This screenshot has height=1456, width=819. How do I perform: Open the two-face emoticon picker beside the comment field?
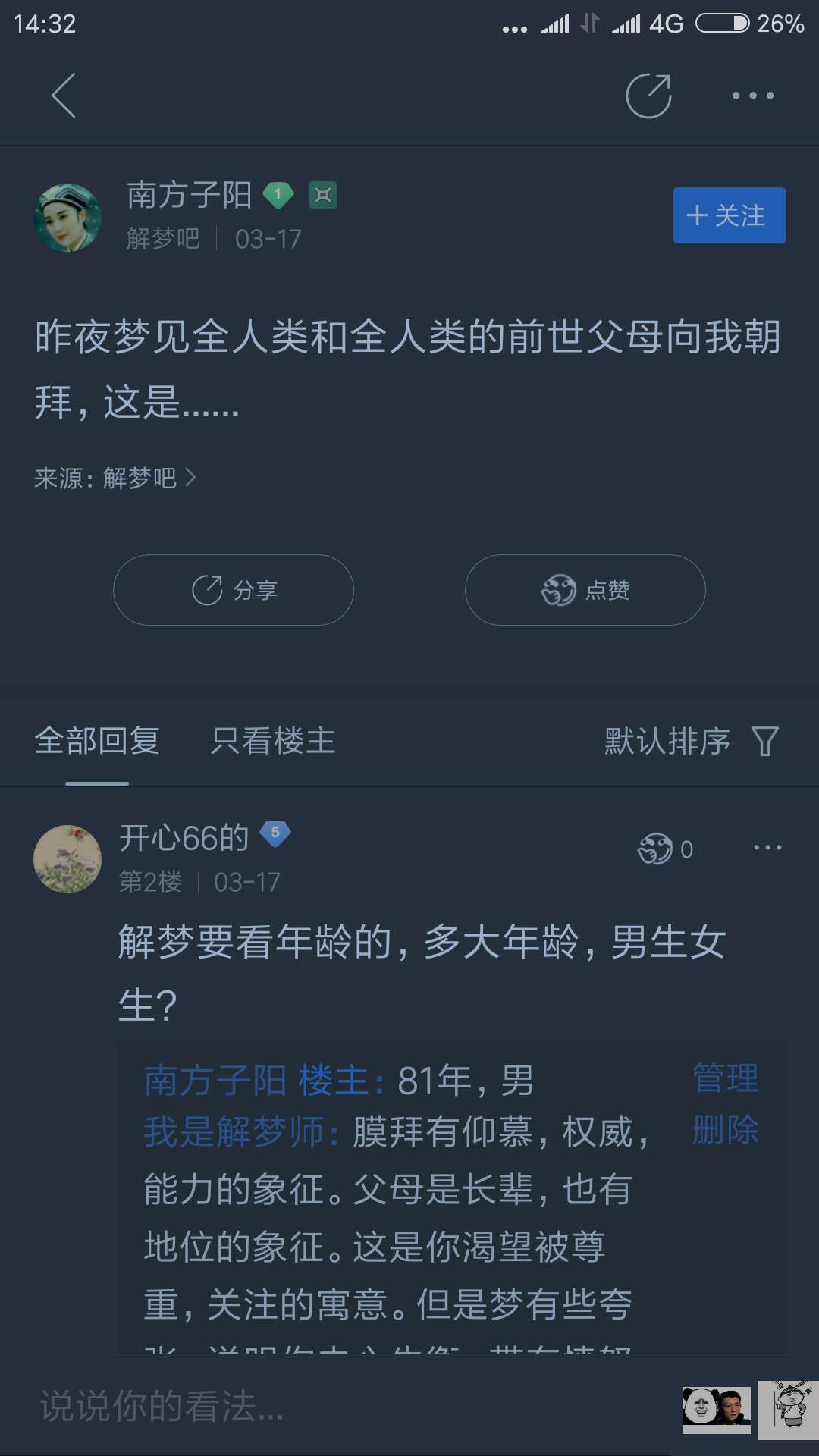click(x=716, y=1410)
